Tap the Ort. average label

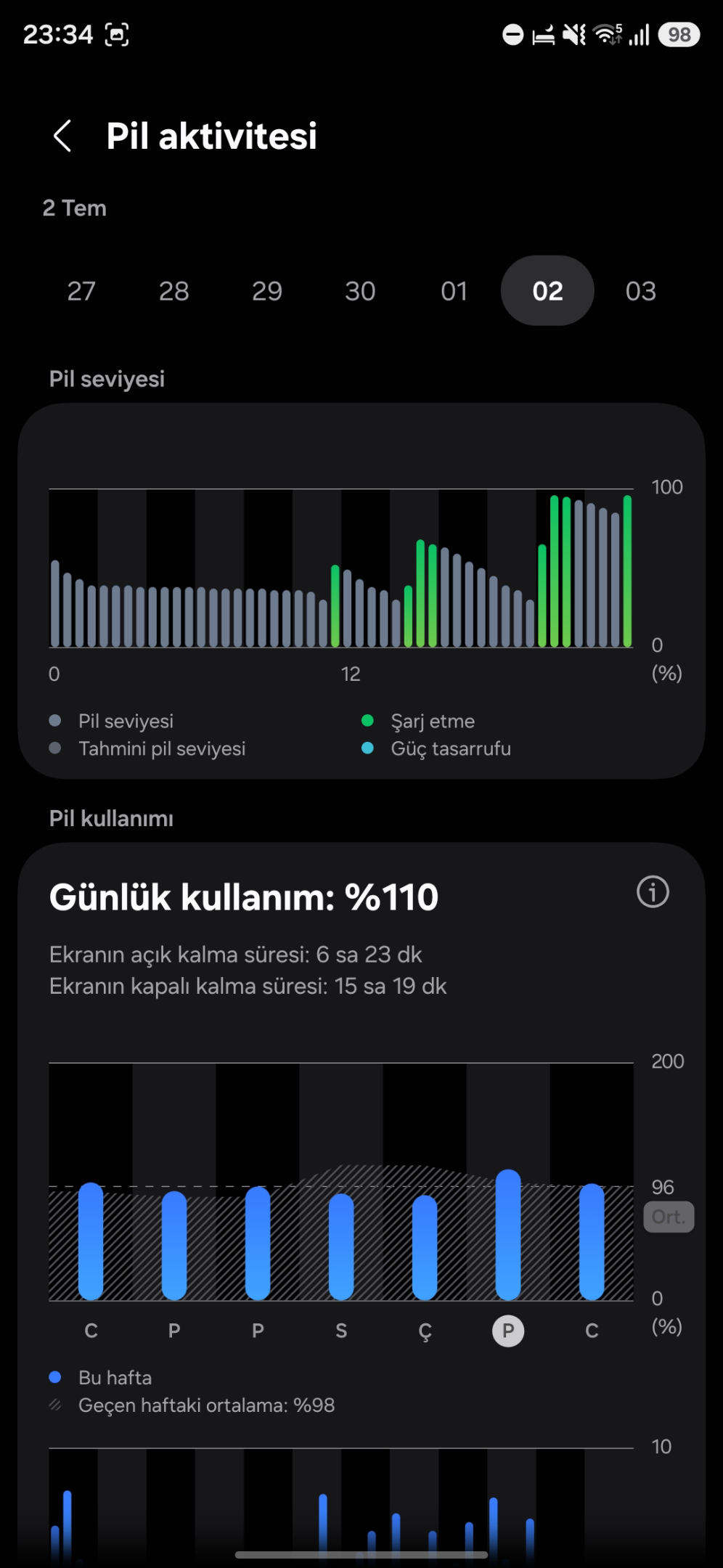point(669,1217)
